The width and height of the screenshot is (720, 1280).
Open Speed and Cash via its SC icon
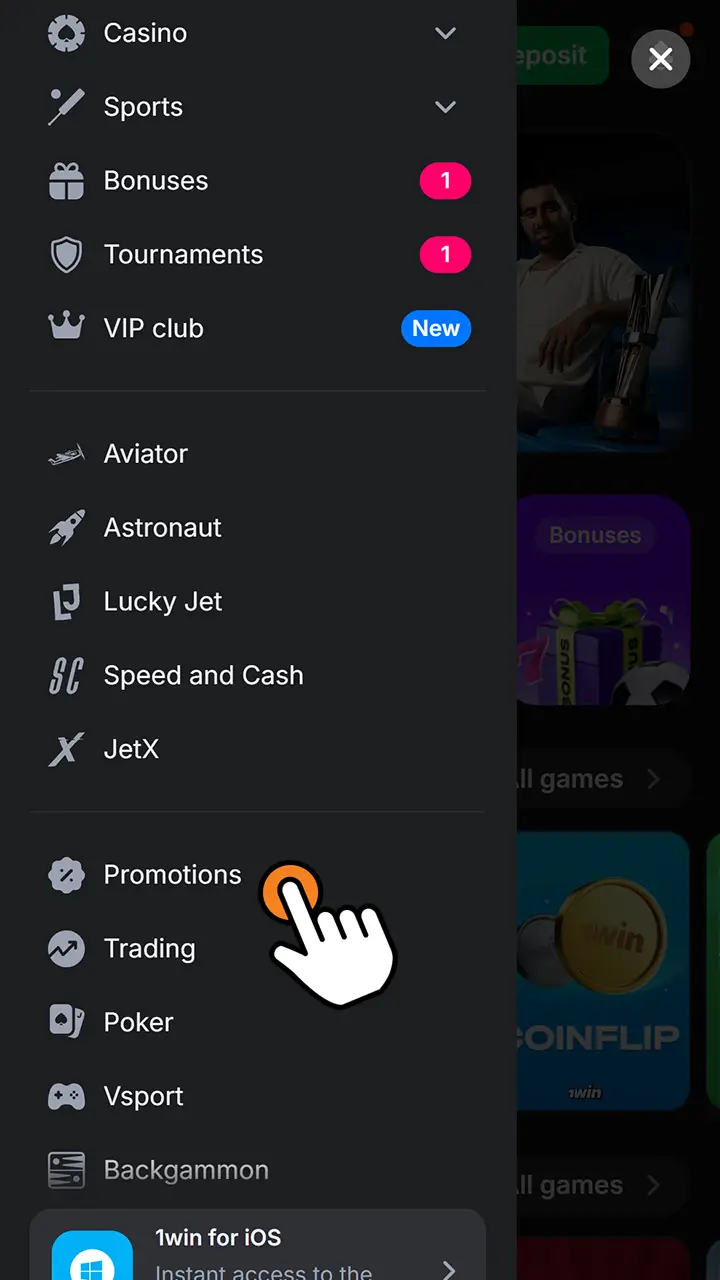pyautogui.click(x=66, y=675)
